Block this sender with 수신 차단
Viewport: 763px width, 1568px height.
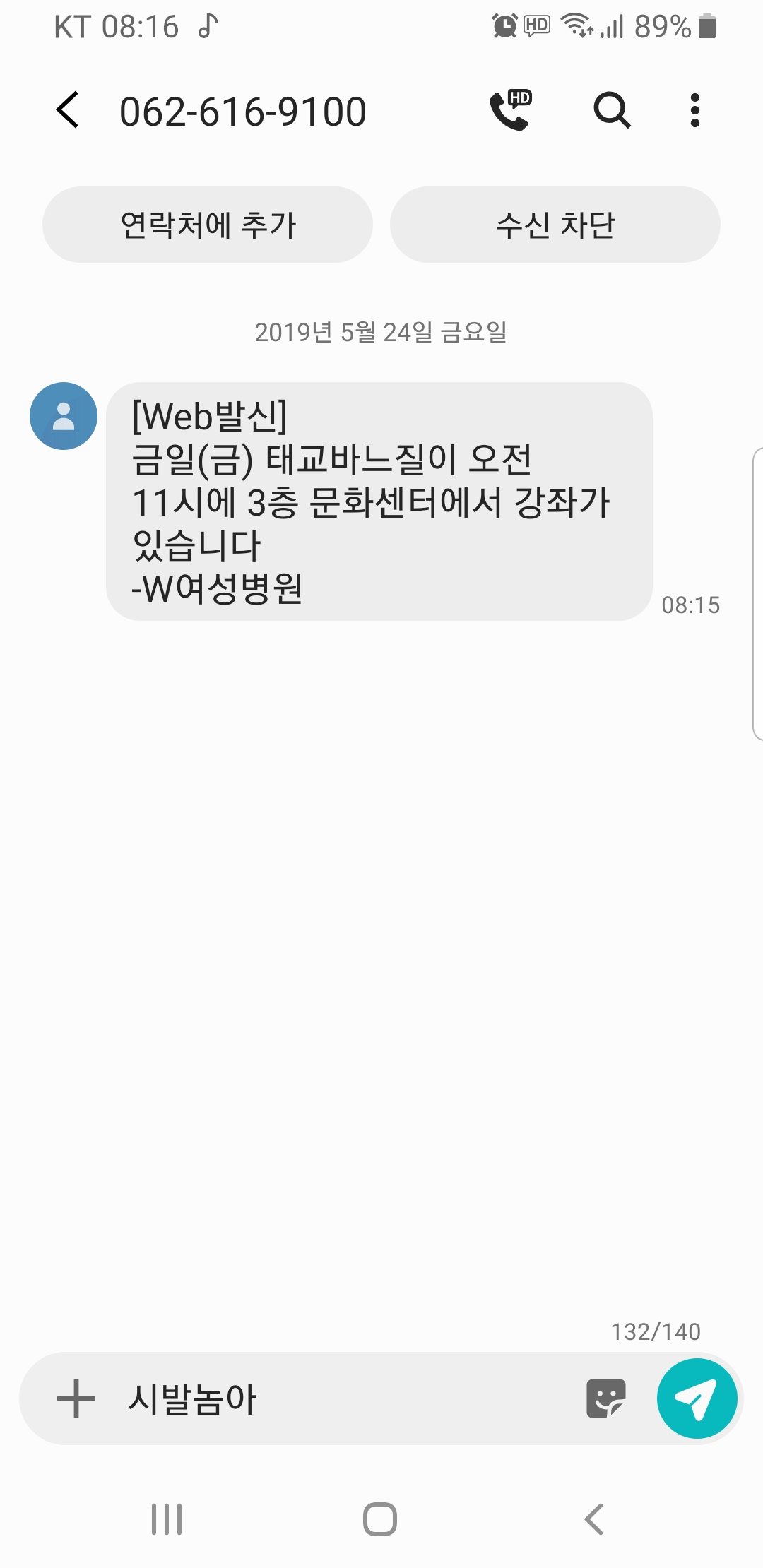(555, 225)
